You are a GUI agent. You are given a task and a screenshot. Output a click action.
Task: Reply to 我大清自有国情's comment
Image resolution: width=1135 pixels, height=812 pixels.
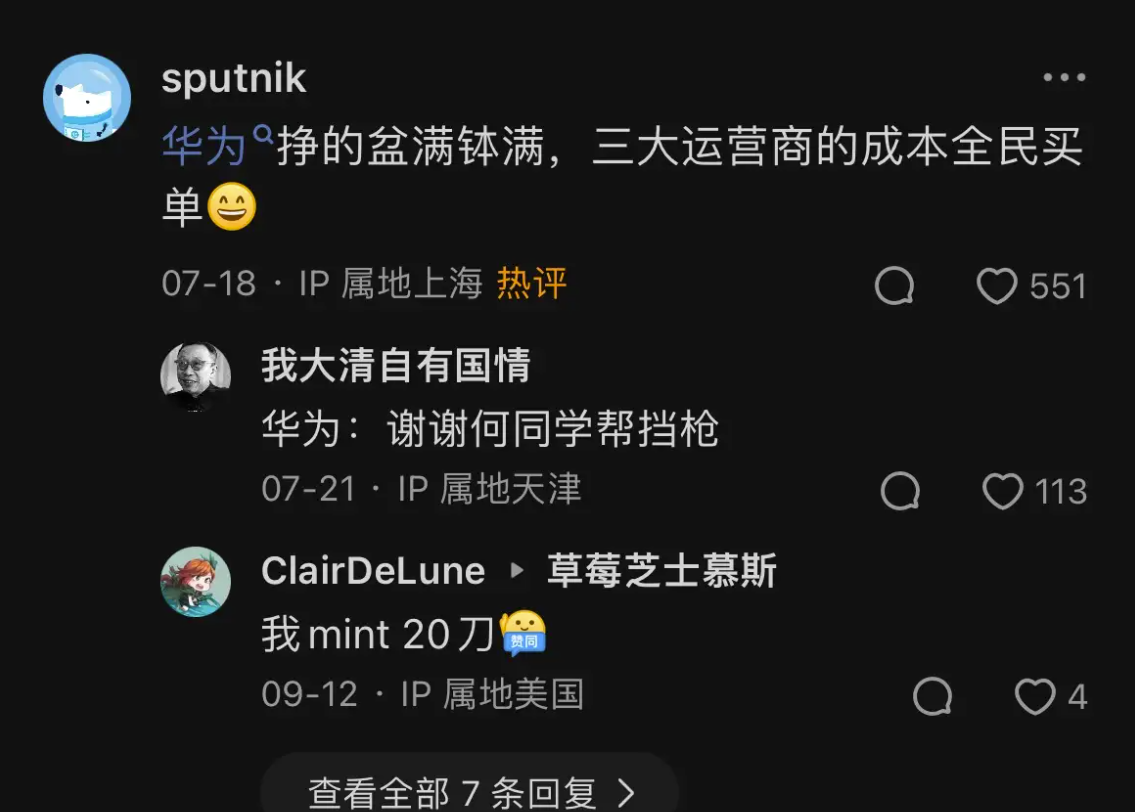[x=900, y=491]
